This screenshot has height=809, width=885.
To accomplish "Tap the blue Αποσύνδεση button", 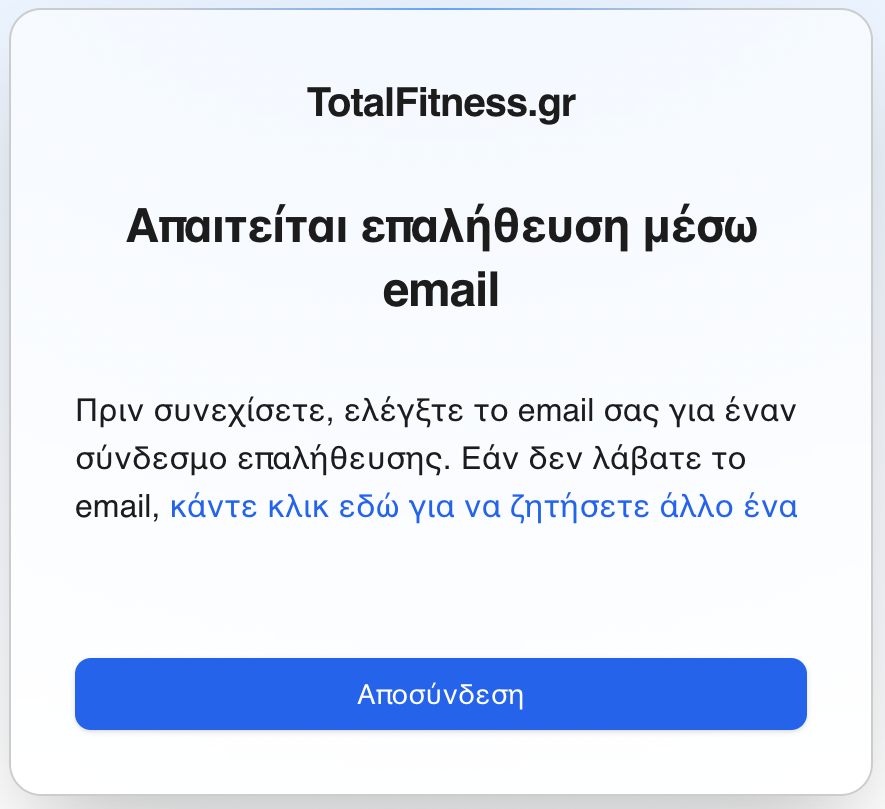I will click(x=440, y=694).
